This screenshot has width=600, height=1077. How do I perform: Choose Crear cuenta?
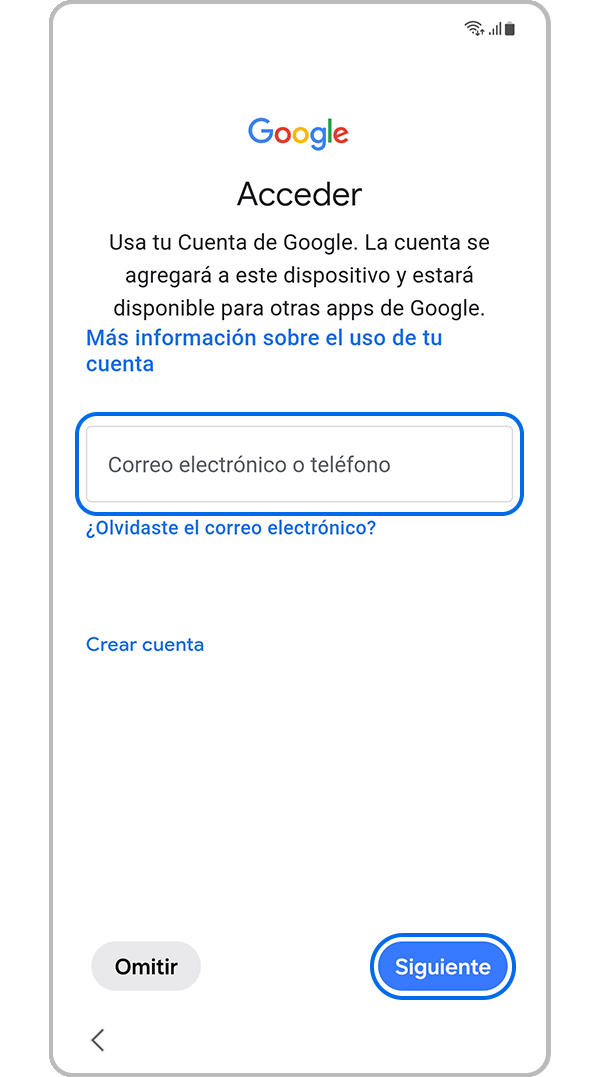click(145, 644)
